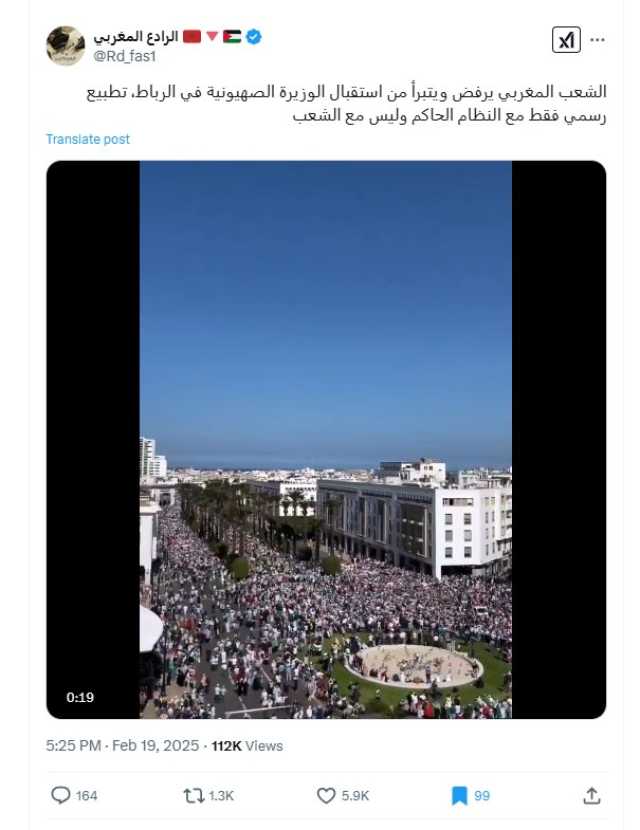Toggle the bookmark on this post

(x=459, y=795)
